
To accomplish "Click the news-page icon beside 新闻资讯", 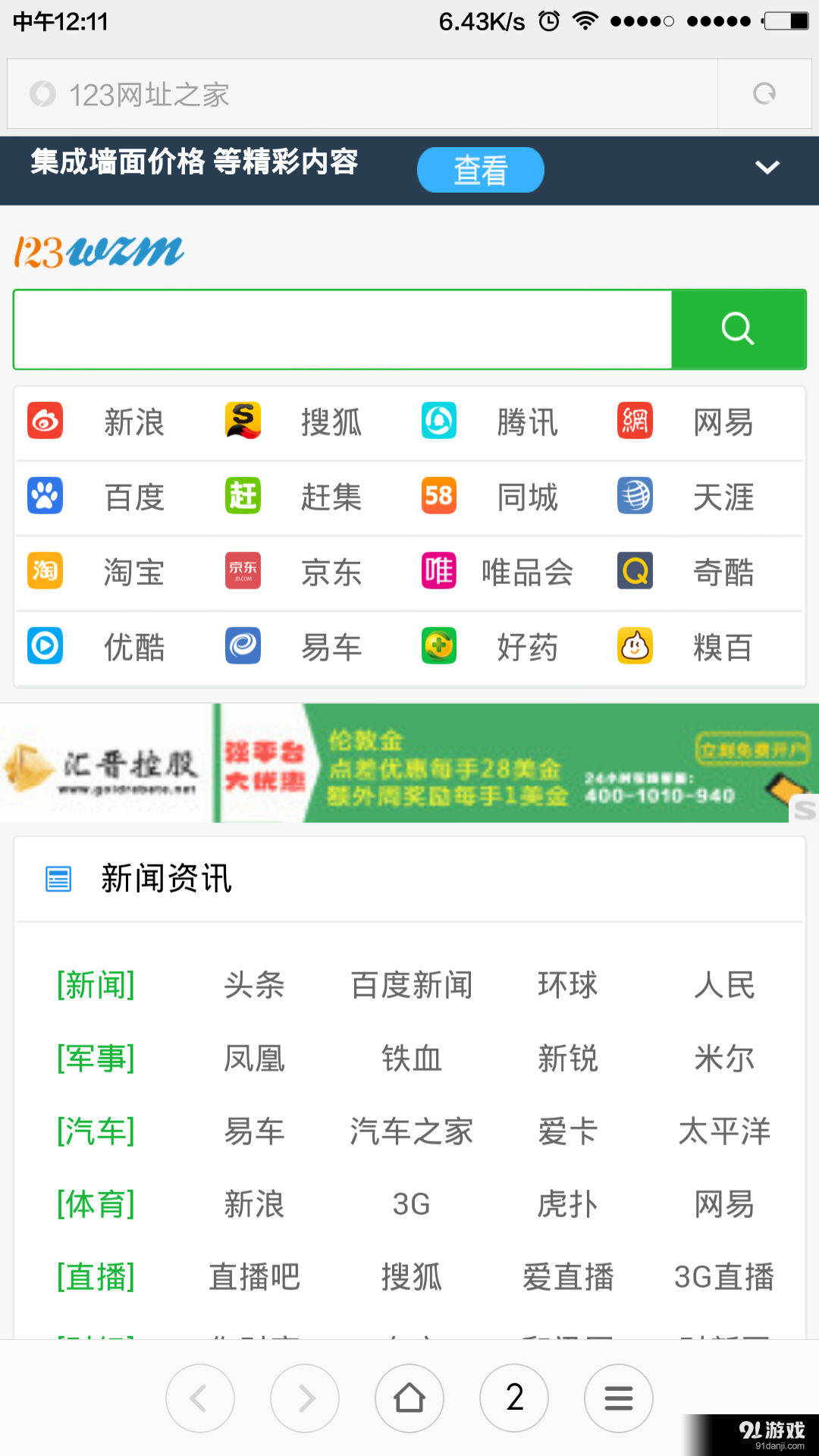I will (58, 878).
